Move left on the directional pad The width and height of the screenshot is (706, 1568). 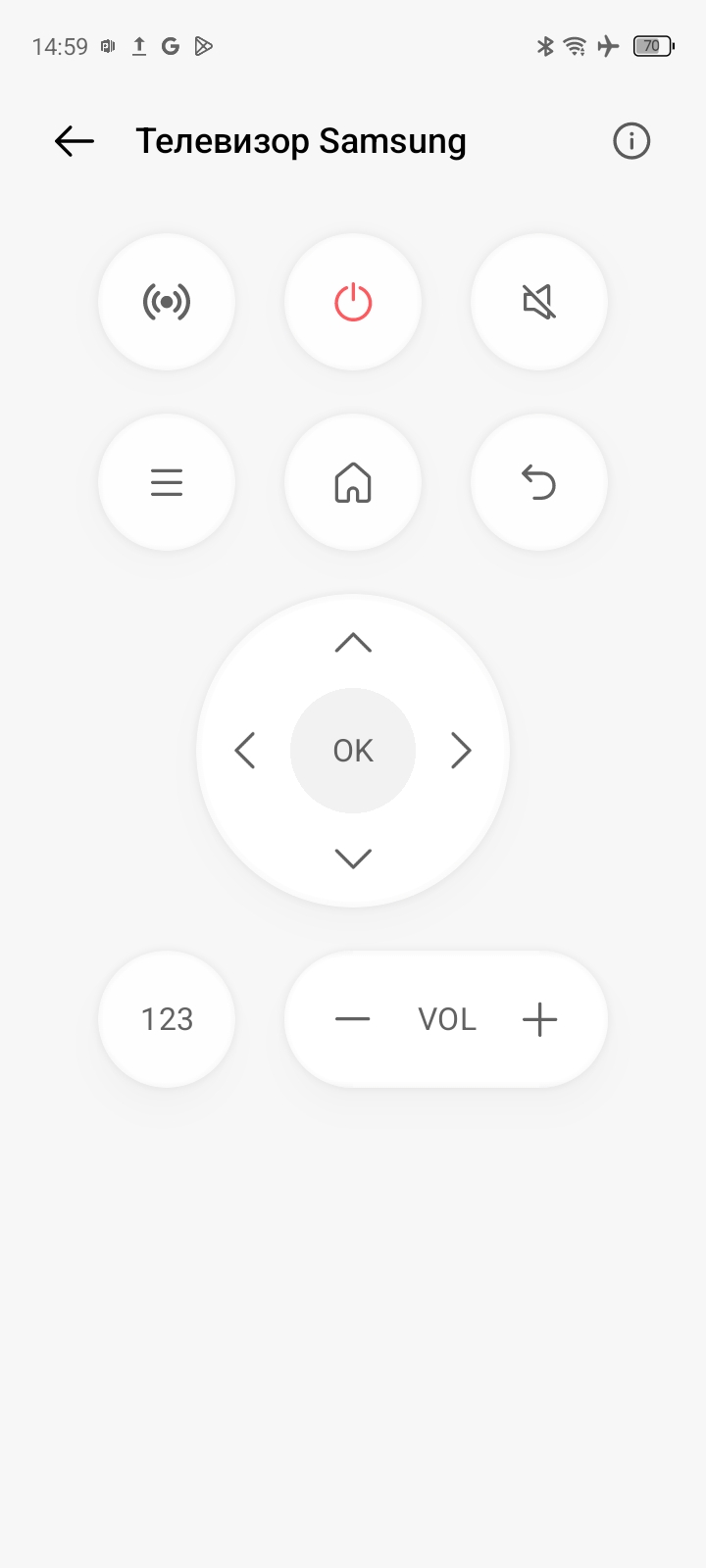coord(245,751)
